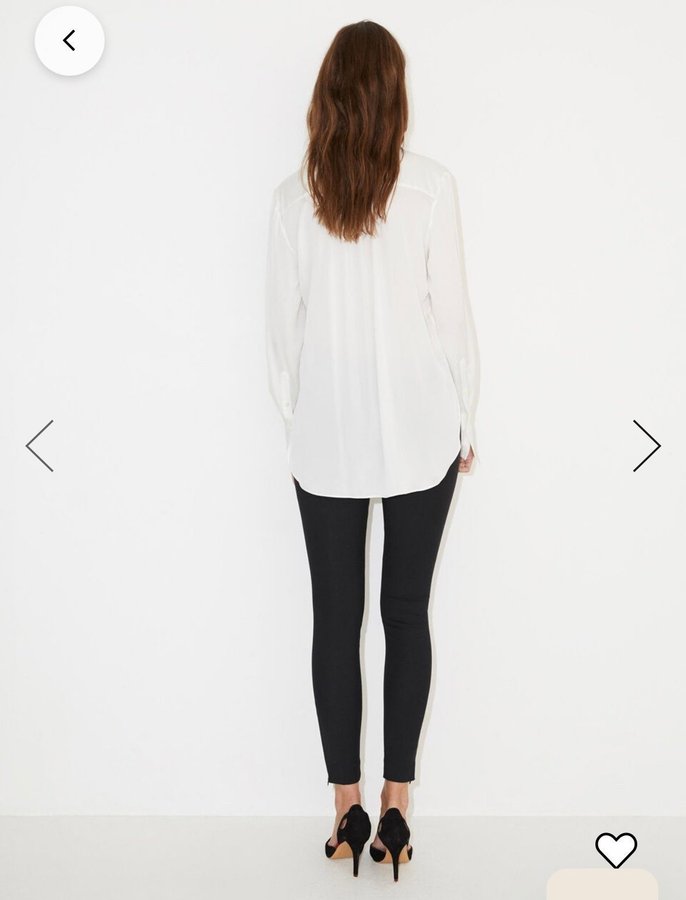This screenshot has width=686, height=900.
Task: Show the previous product photo
Action: 40,446
